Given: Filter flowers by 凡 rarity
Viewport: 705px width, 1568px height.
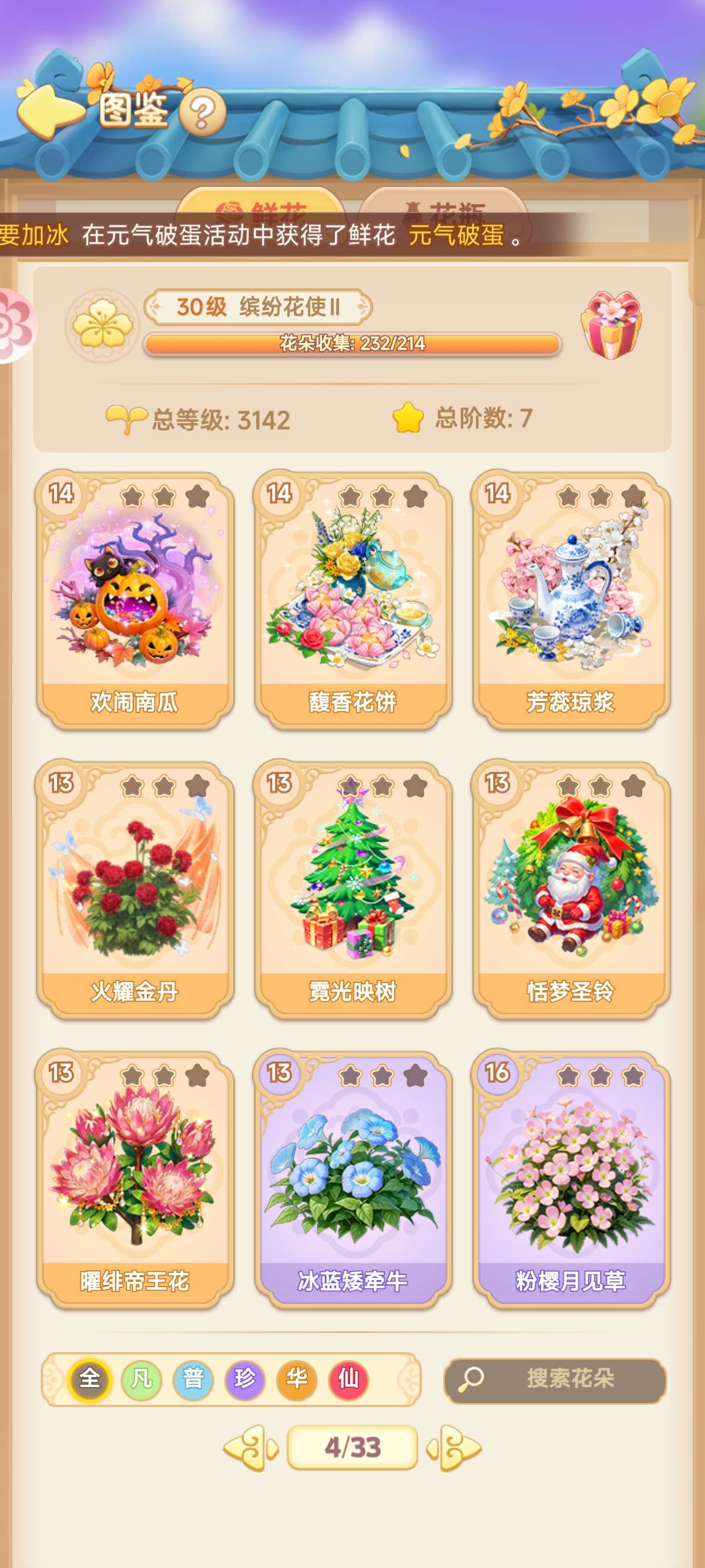Looking at the screenshot, I should click(141, 1379).
